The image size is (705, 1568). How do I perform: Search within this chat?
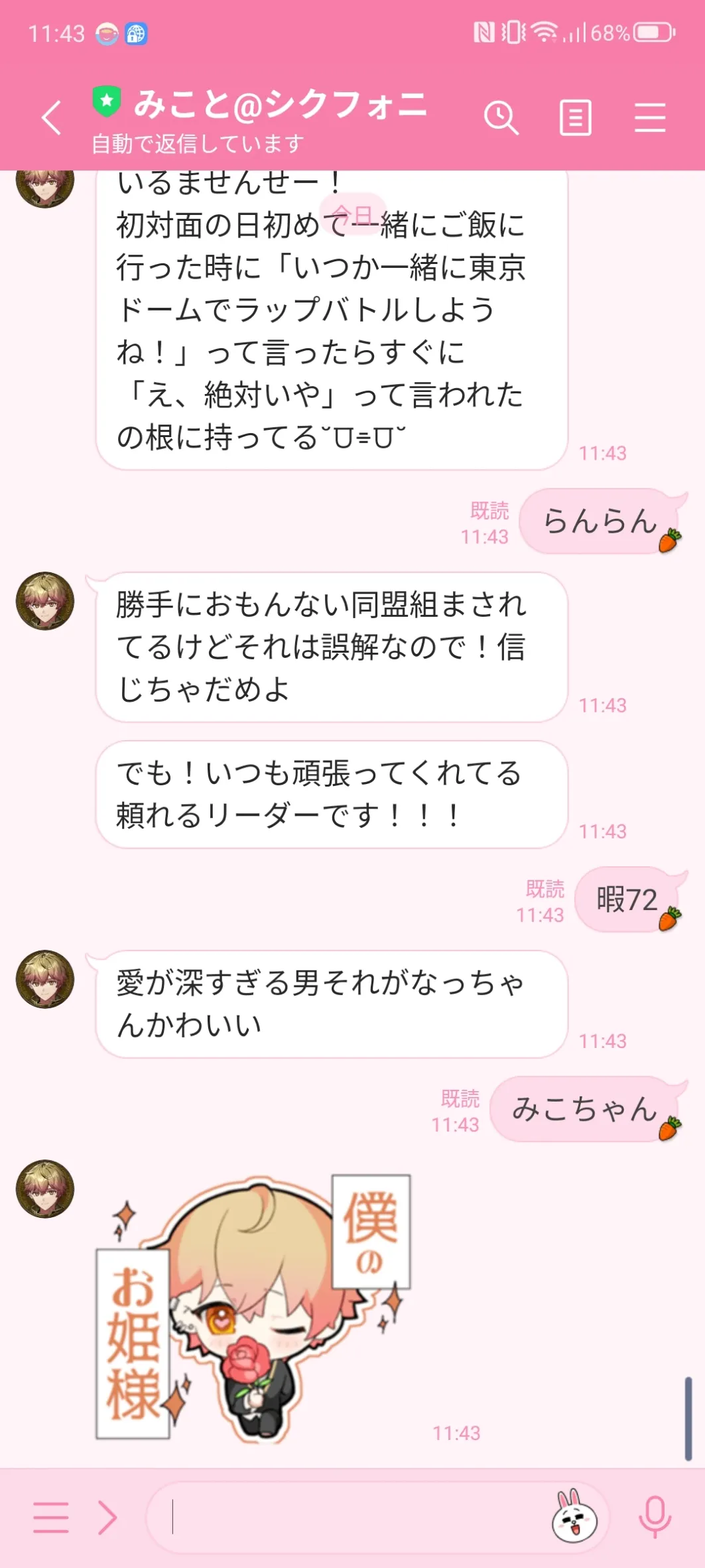click(501, 118)
